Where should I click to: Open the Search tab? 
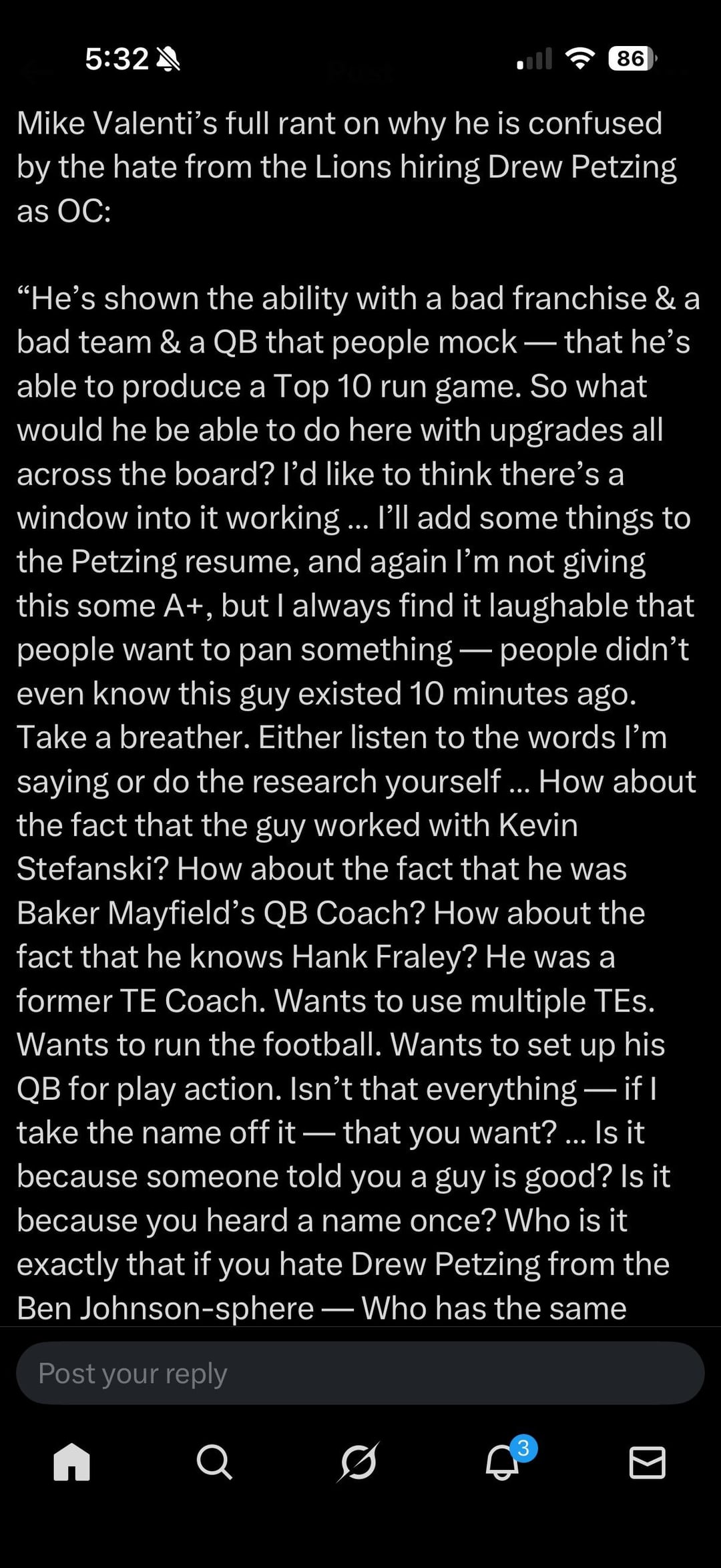point(214,1462)
